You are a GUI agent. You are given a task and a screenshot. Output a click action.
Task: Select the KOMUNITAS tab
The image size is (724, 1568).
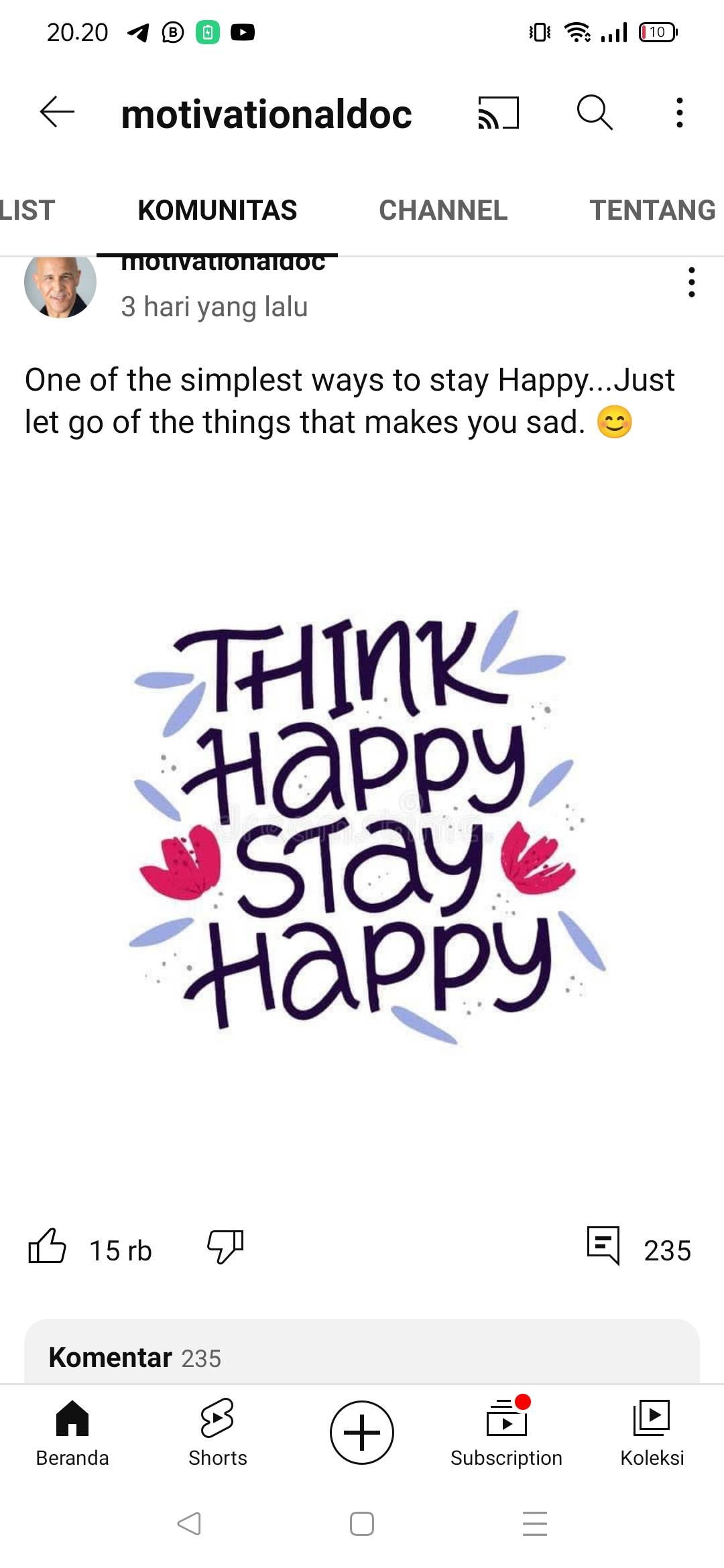coord(217,210)
